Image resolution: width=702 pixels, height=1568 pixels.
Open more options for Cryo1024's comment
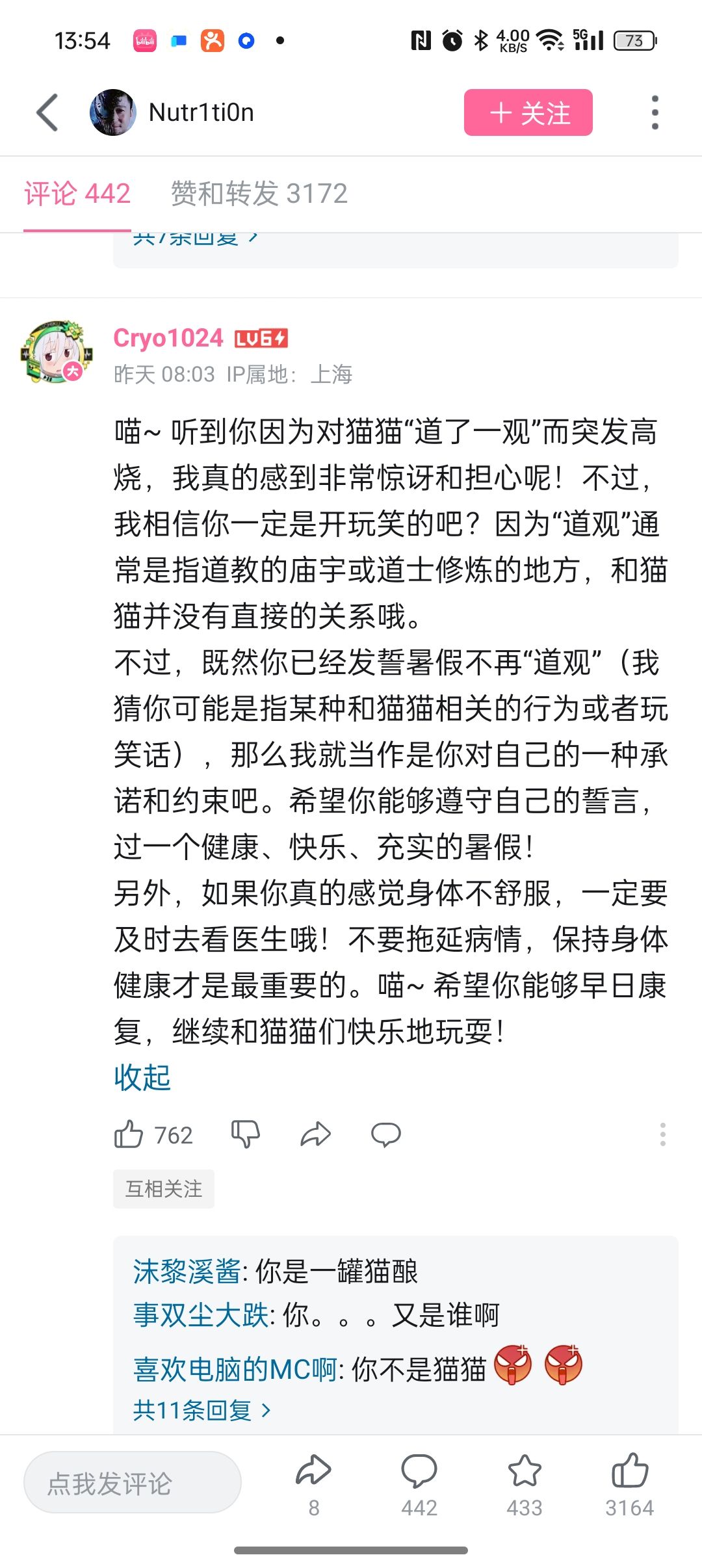(x=662, y=1135)
